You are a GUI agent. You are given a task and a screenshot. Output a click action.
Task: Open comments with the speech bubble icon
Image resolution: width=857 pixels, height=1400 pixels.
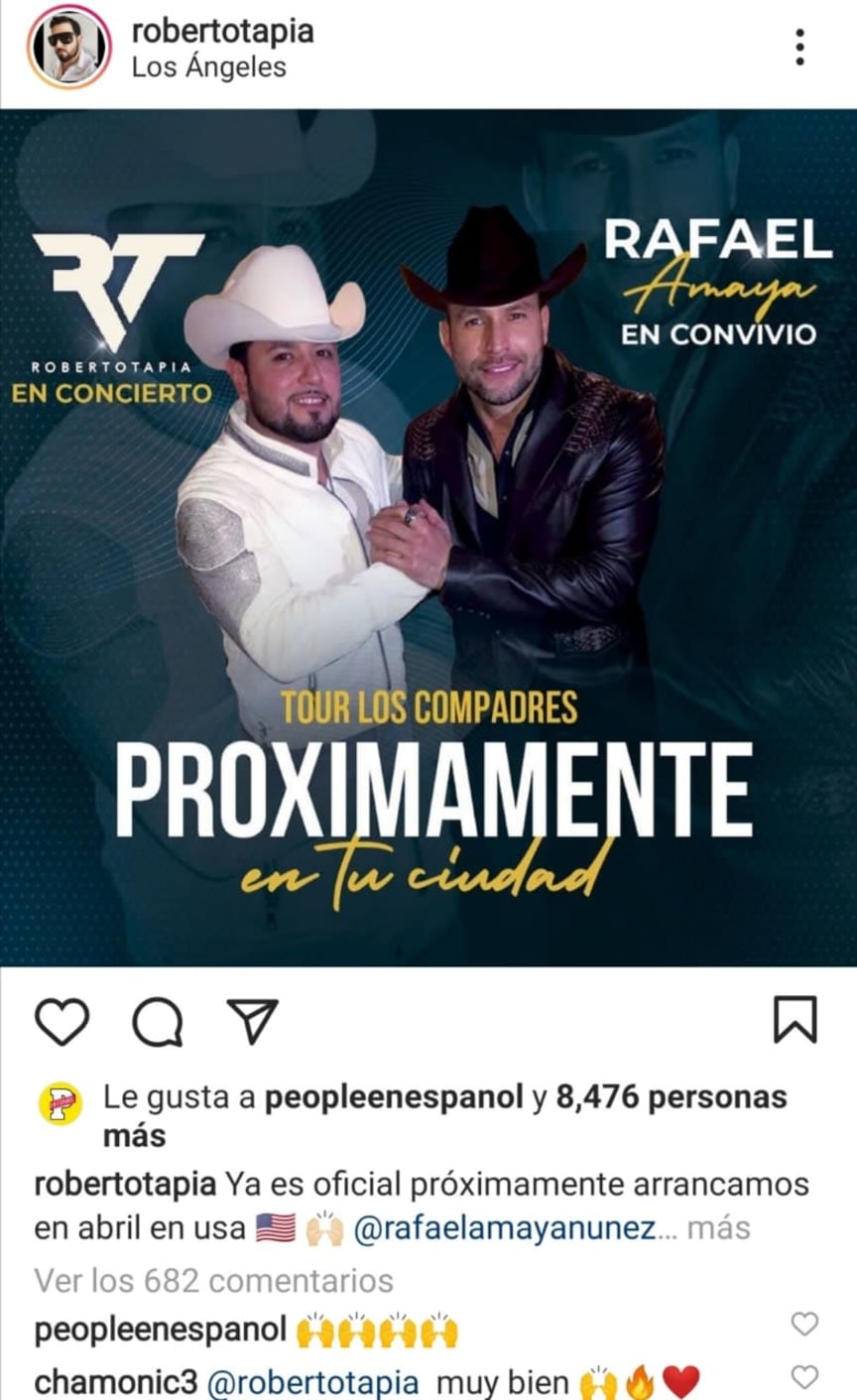click(158, 1022)
